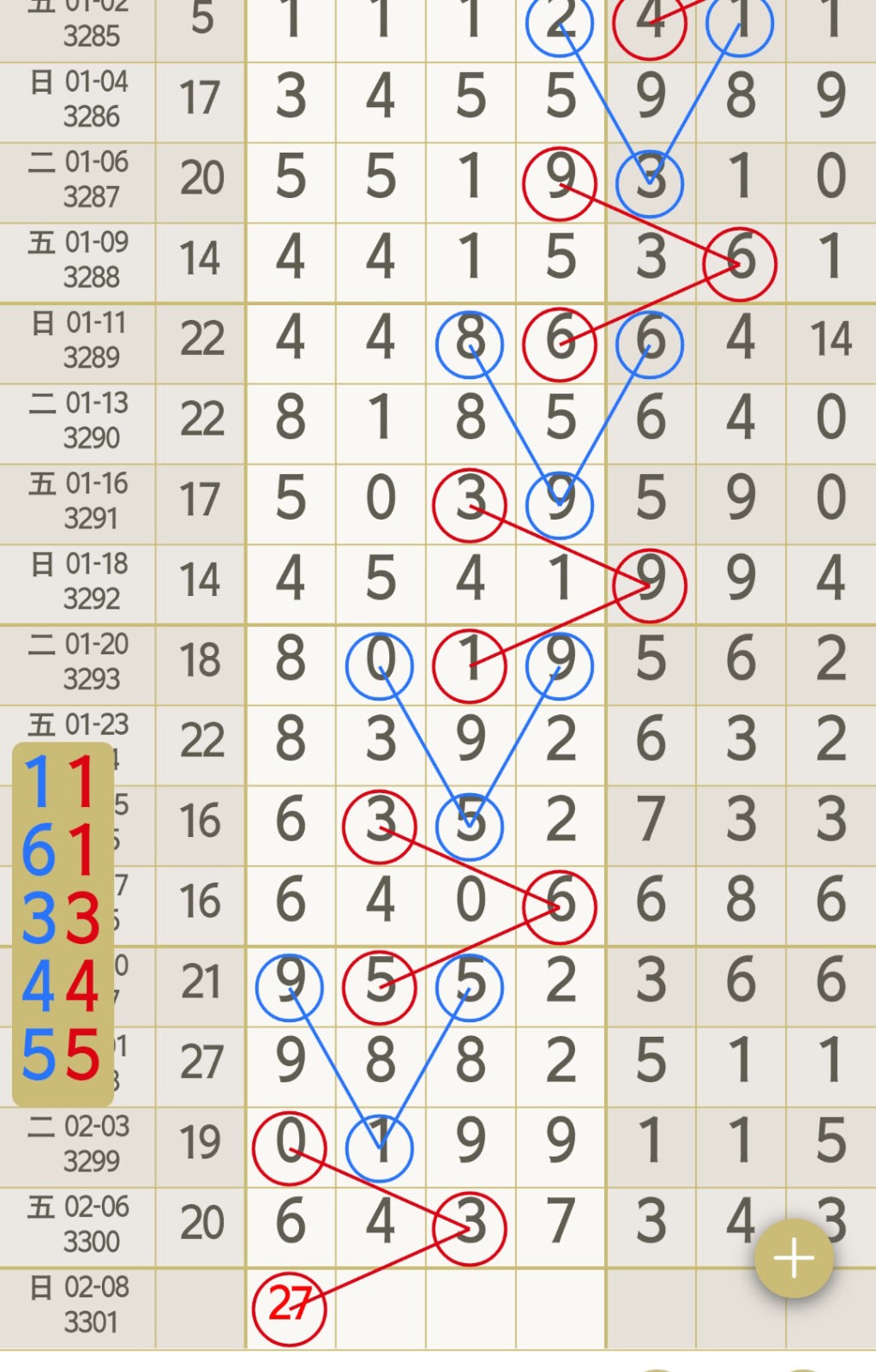This screenshot has height=1372, width=876.
Task: Tap the gold plus floating button
Action: click(794, 1258)
